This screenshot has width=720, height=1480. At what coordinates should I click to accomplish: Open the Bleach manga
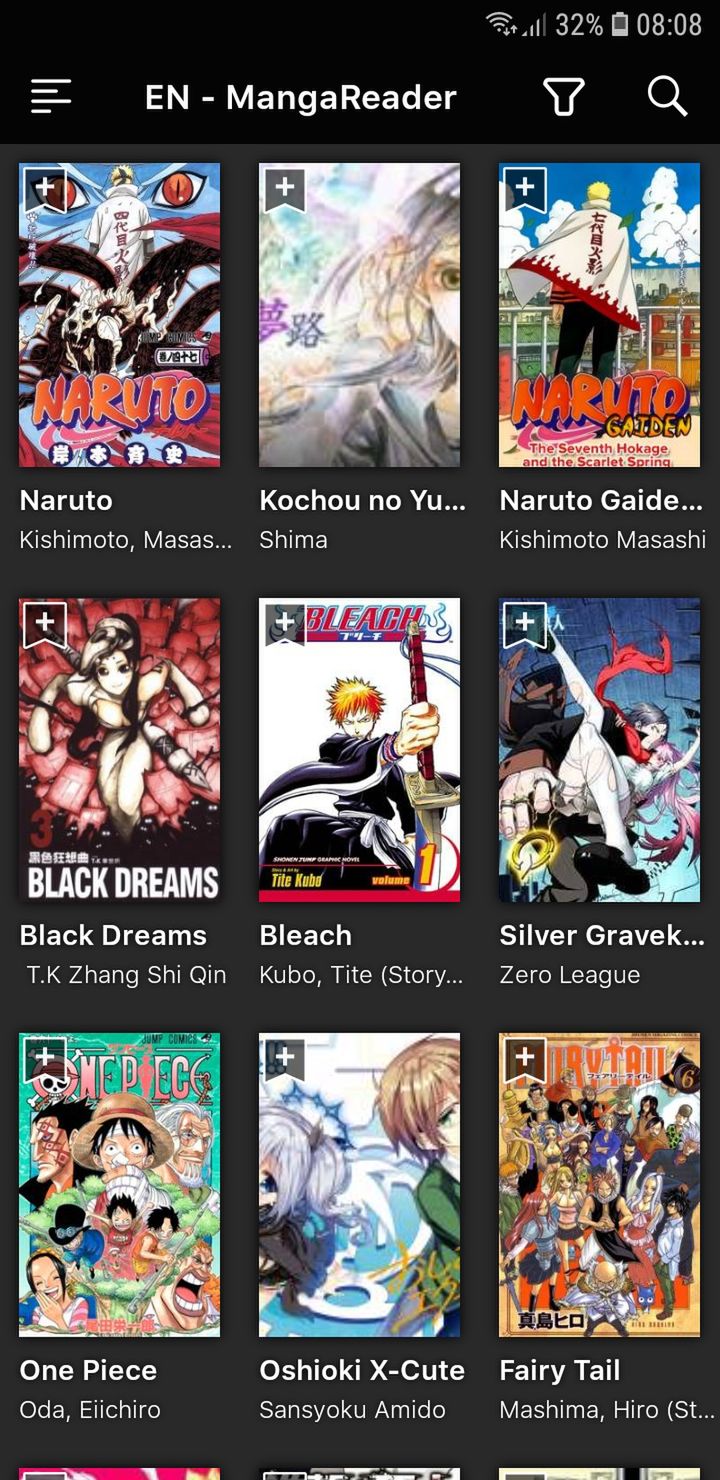pyautogui.click(x=360, y=750)
